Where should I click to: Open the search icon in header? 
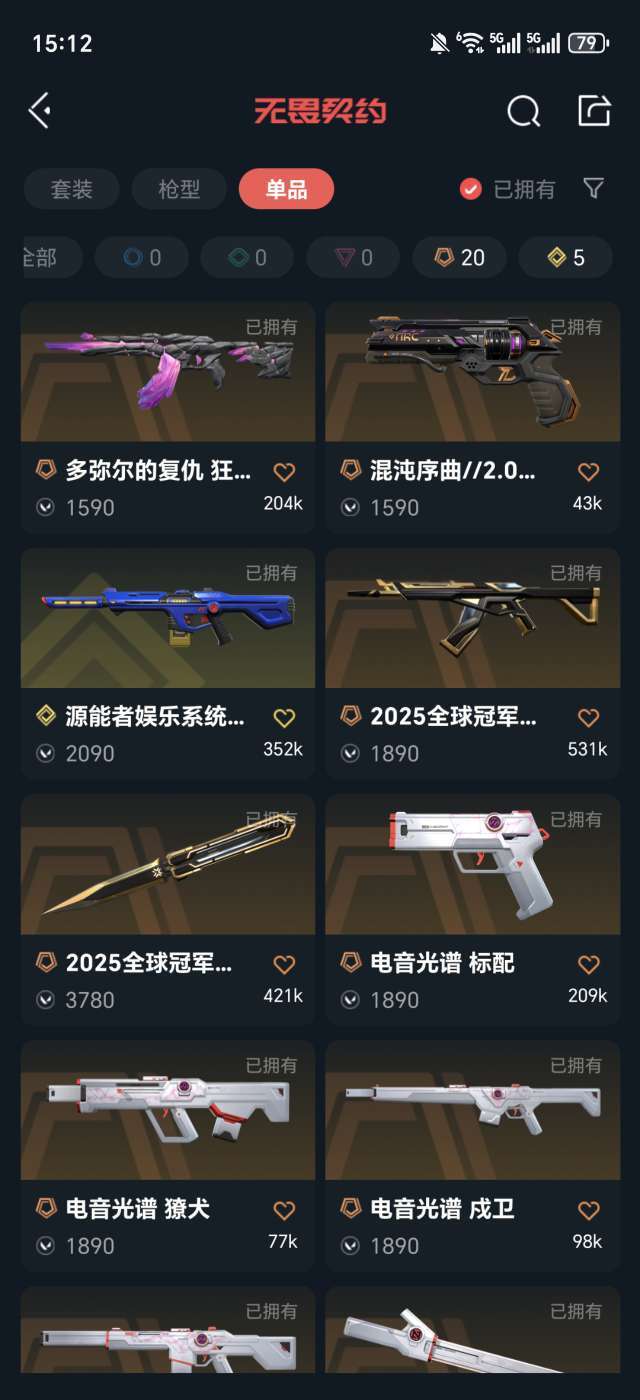click(x=523, y=111)
